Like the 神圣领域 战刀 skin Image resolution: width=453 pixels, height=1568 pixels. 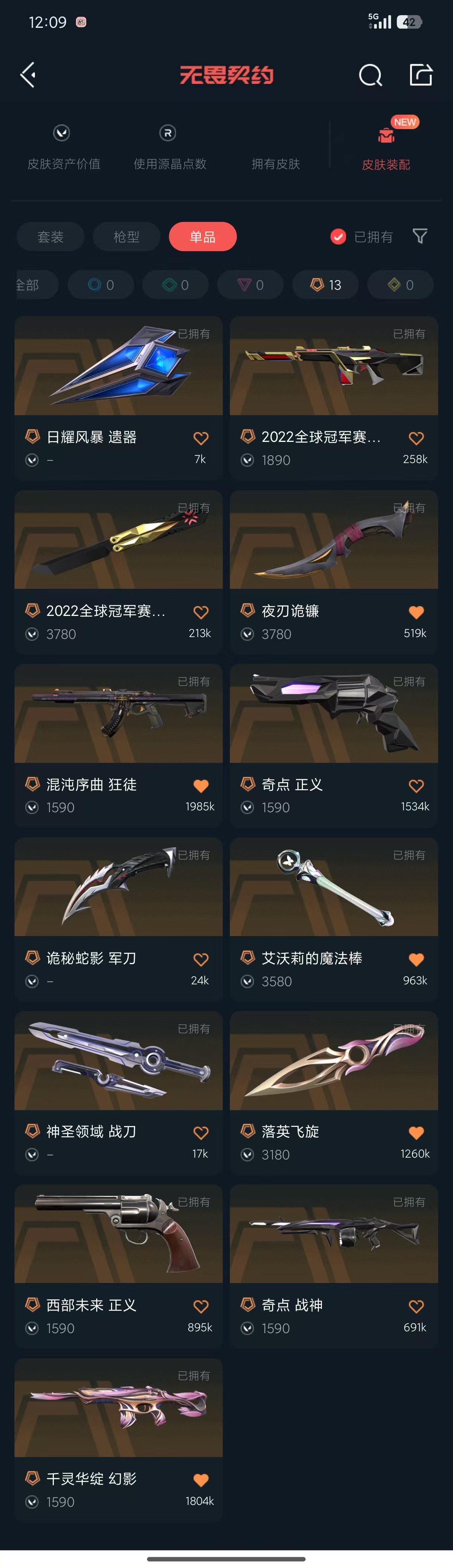201,1133
